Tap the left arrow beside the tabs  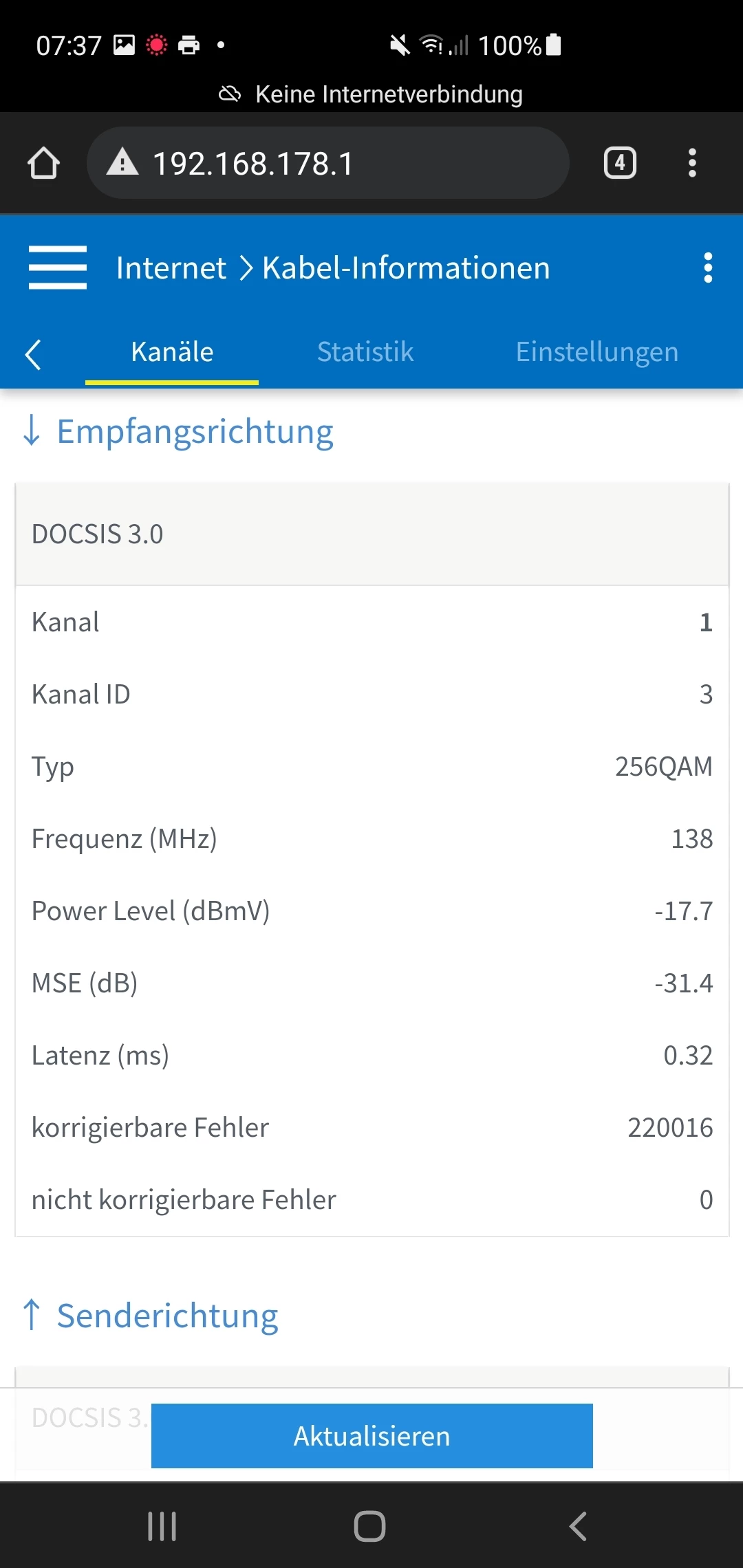click(x=33, y=354)
